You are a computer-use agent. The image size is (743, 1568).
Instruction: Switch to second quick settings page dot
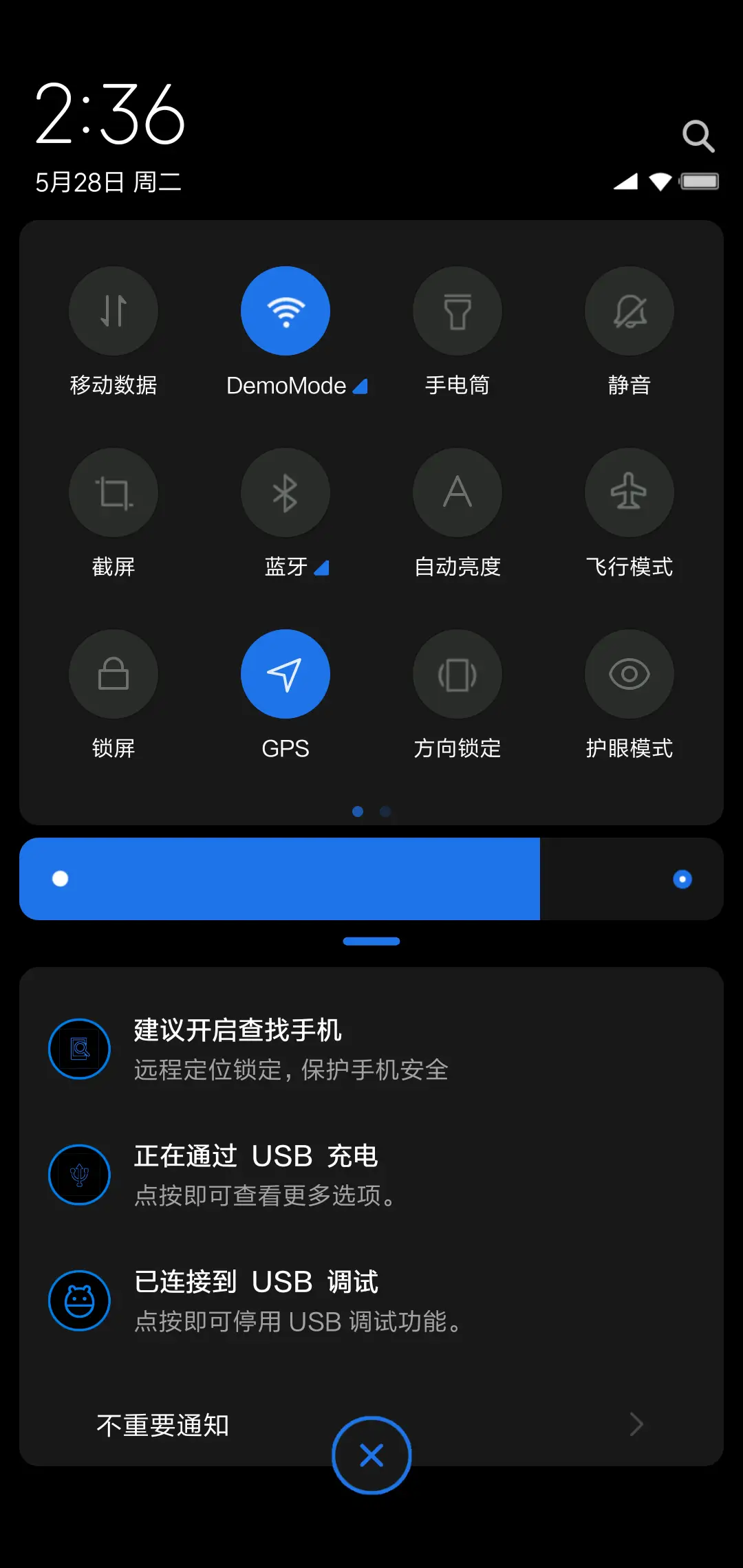[385, 812]
